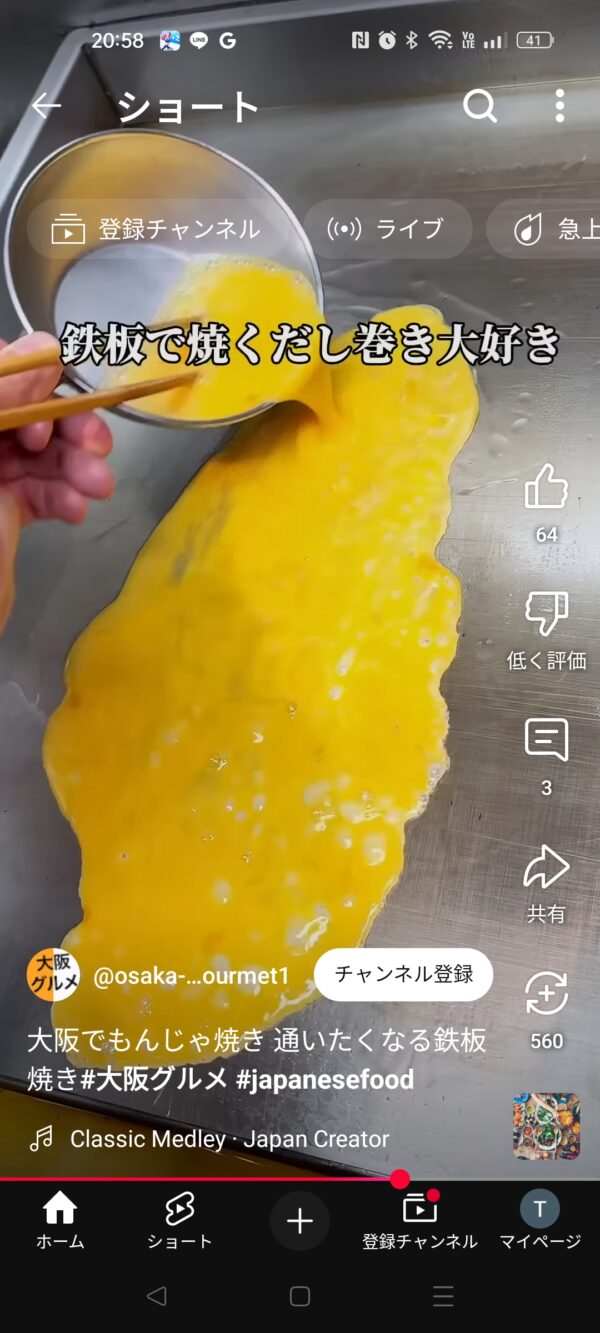Tap the system back button

156,1297
